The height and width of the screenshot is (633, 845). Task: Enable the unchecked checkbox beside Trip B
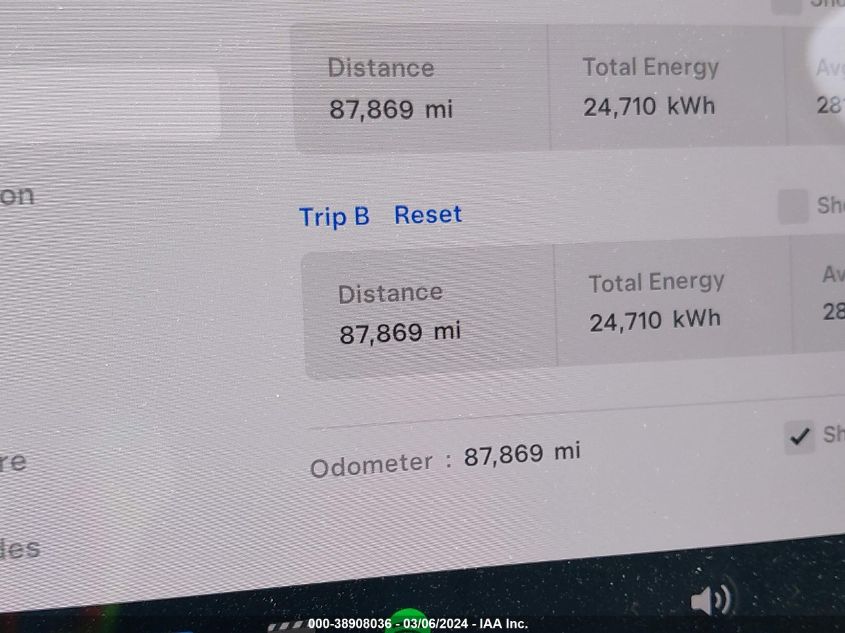793,207
